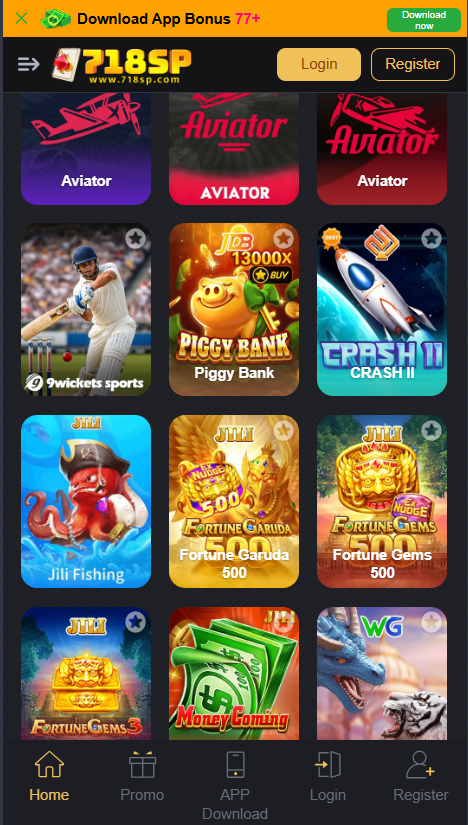Open the 9wickets sports game
The height and width of the screenshot is (825, 468).
86,309
